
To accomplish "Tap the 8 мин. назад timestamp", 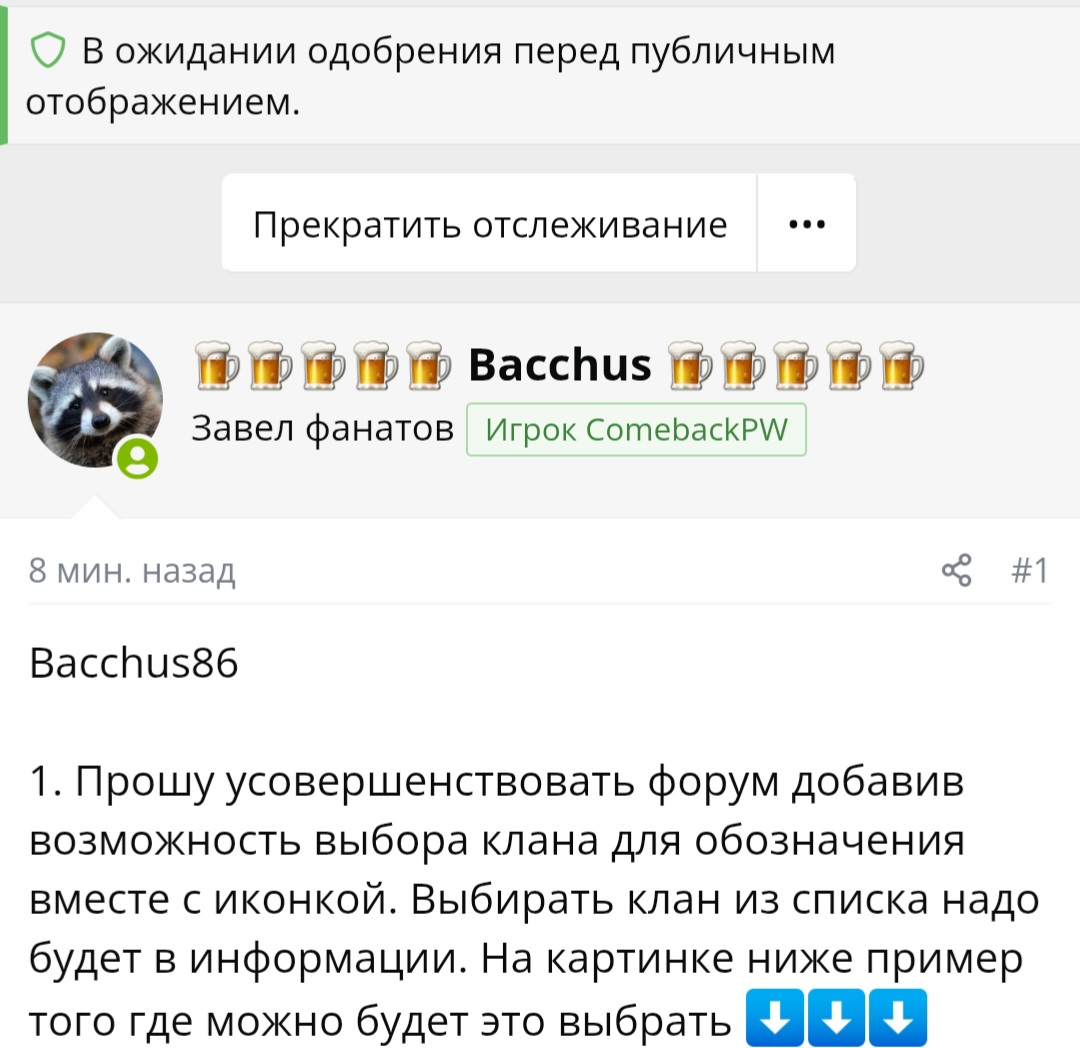I will tap(132, 571).
